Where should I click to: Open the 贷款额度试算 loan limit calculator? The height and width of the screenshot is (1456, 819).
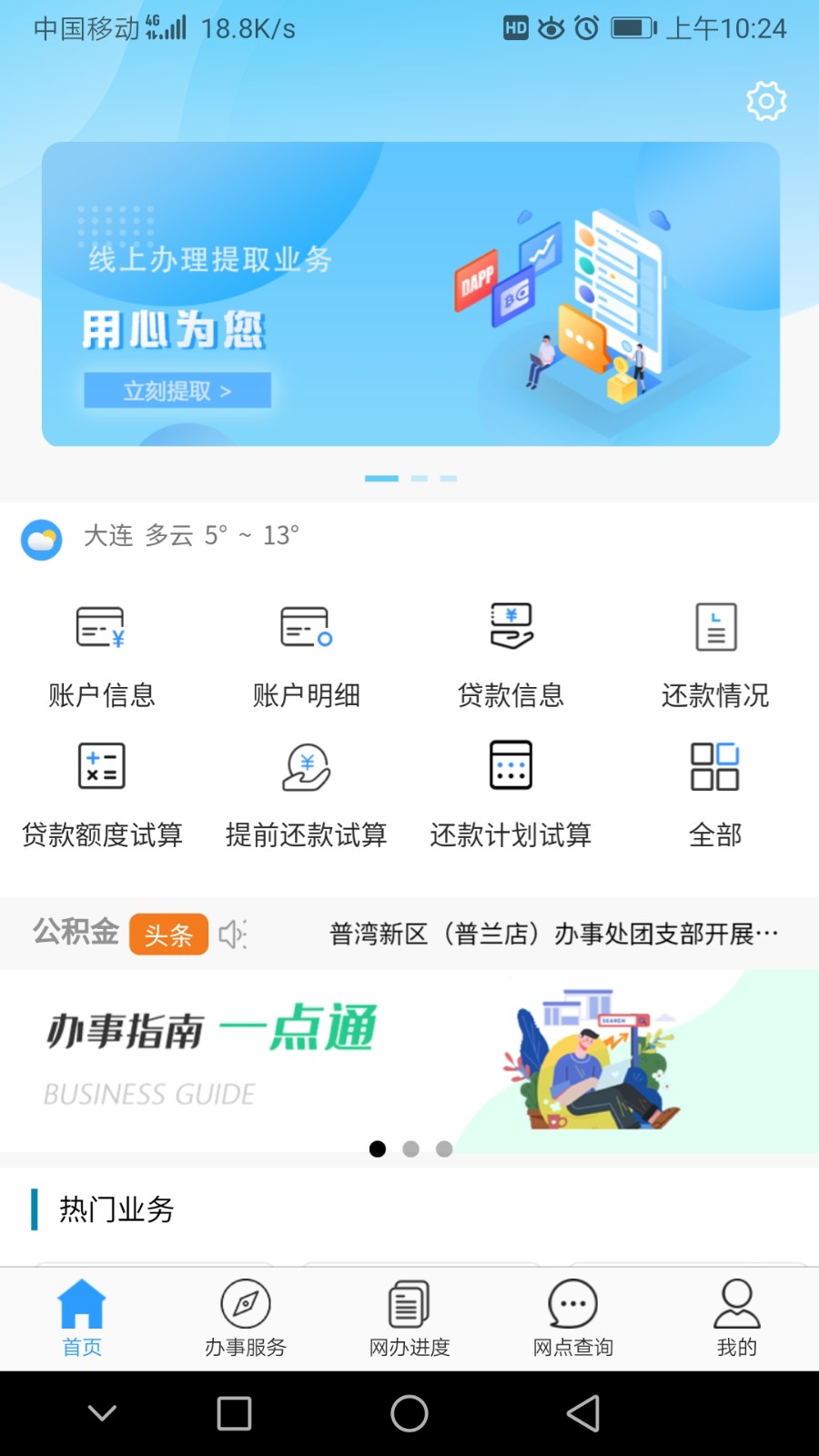point(100,792)
